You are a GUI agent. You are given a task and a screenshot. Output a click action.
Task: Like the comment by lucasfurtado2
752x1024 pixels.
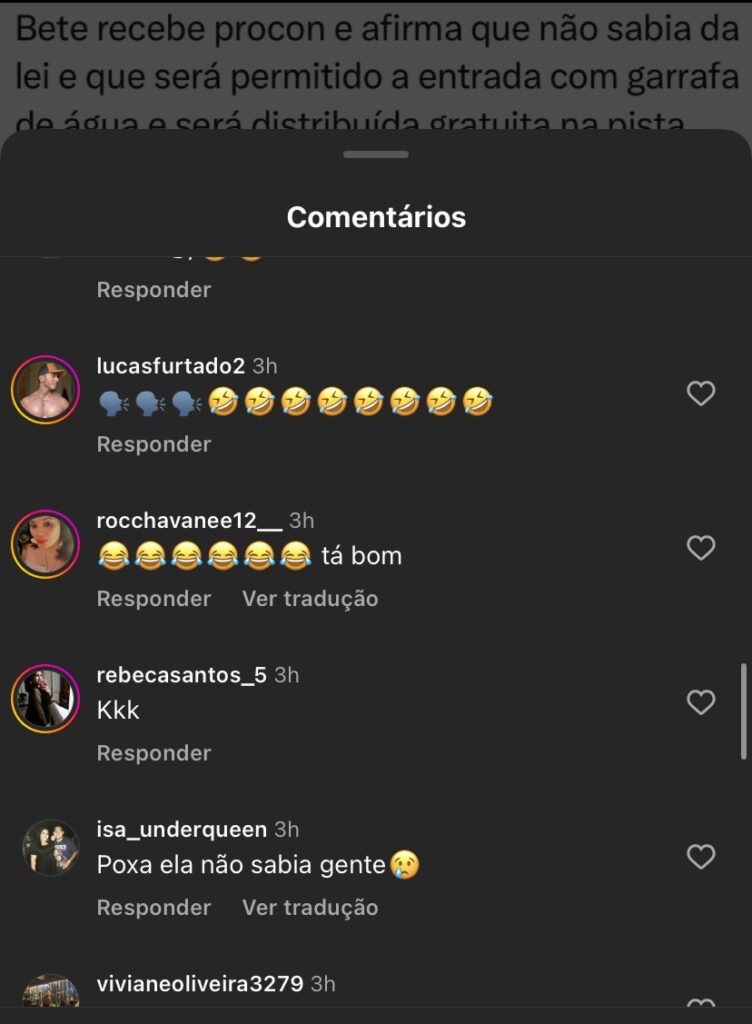(x=701, y=394)
